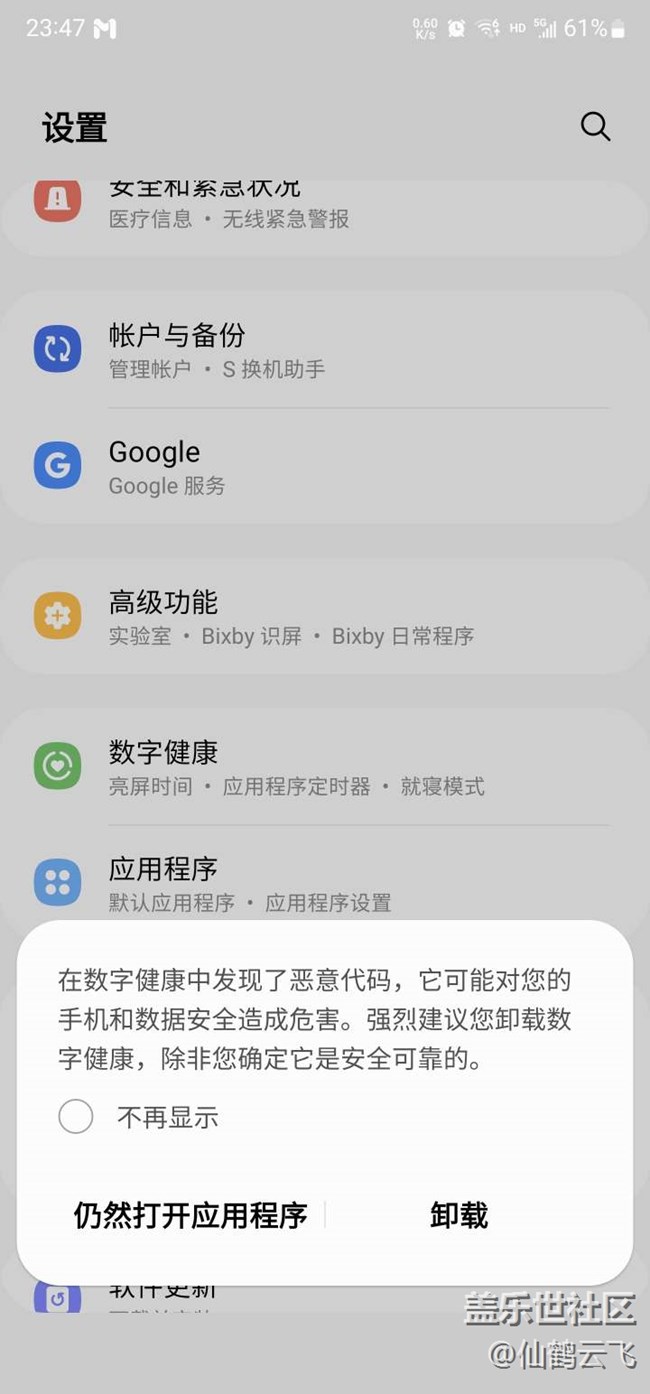
Task: Open the Google services row
Action: 325,467
